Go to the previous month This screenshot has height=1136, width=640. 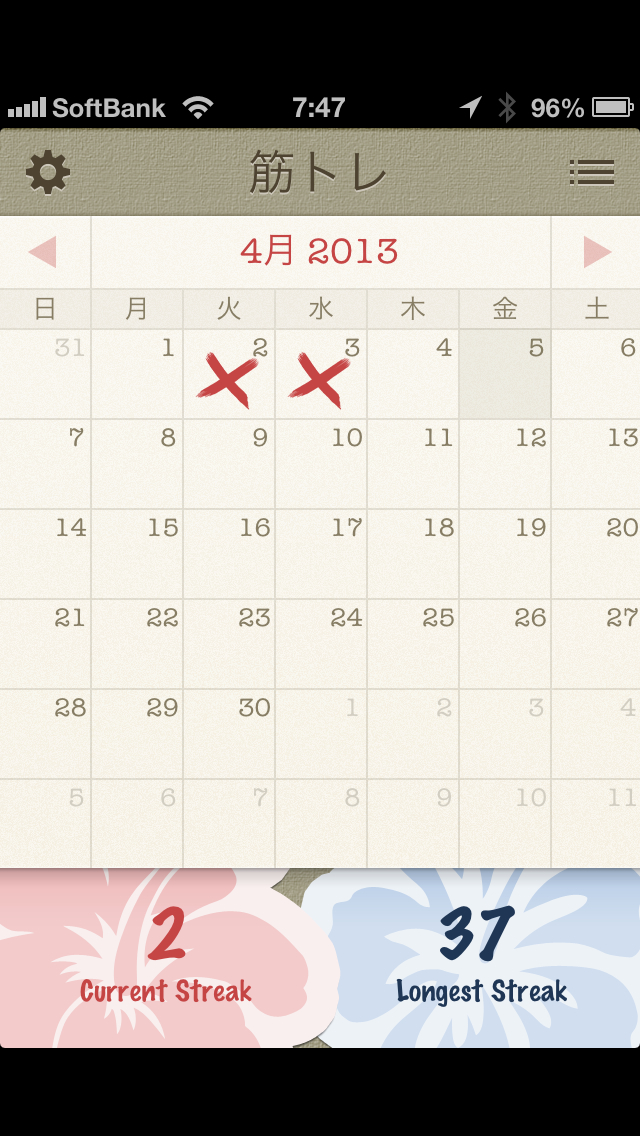[x=44, y=252]
